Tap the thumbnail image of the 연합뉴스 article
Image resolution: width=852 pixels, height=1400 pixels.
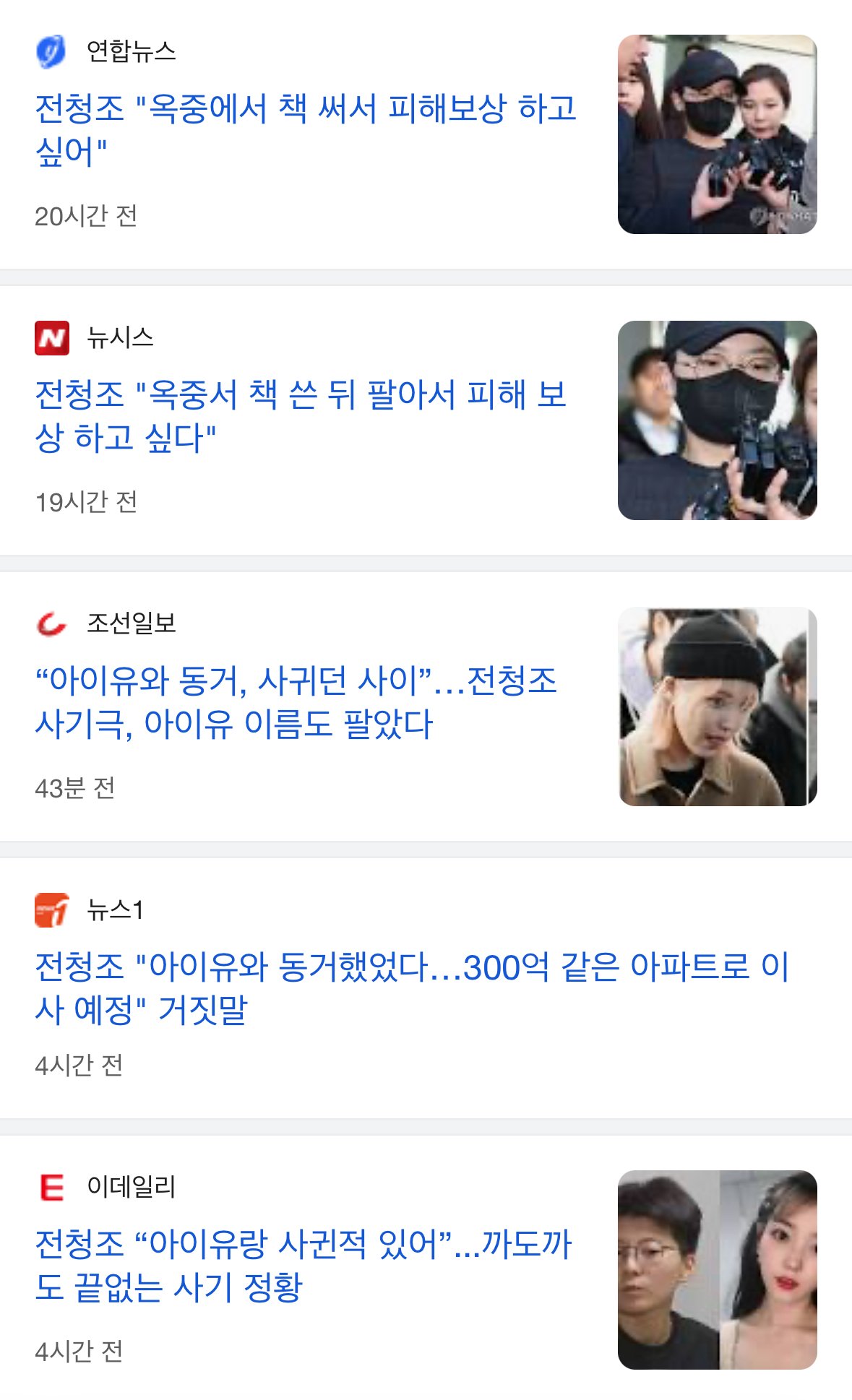[x=717, y=134]
